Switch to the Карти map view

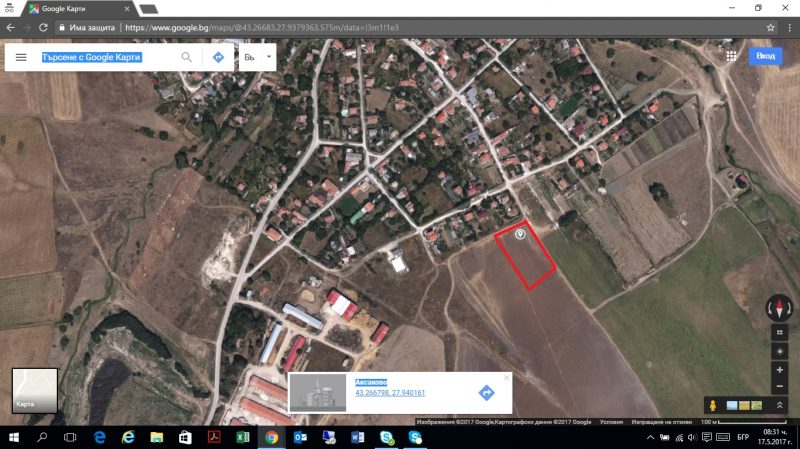pos(34,391)
